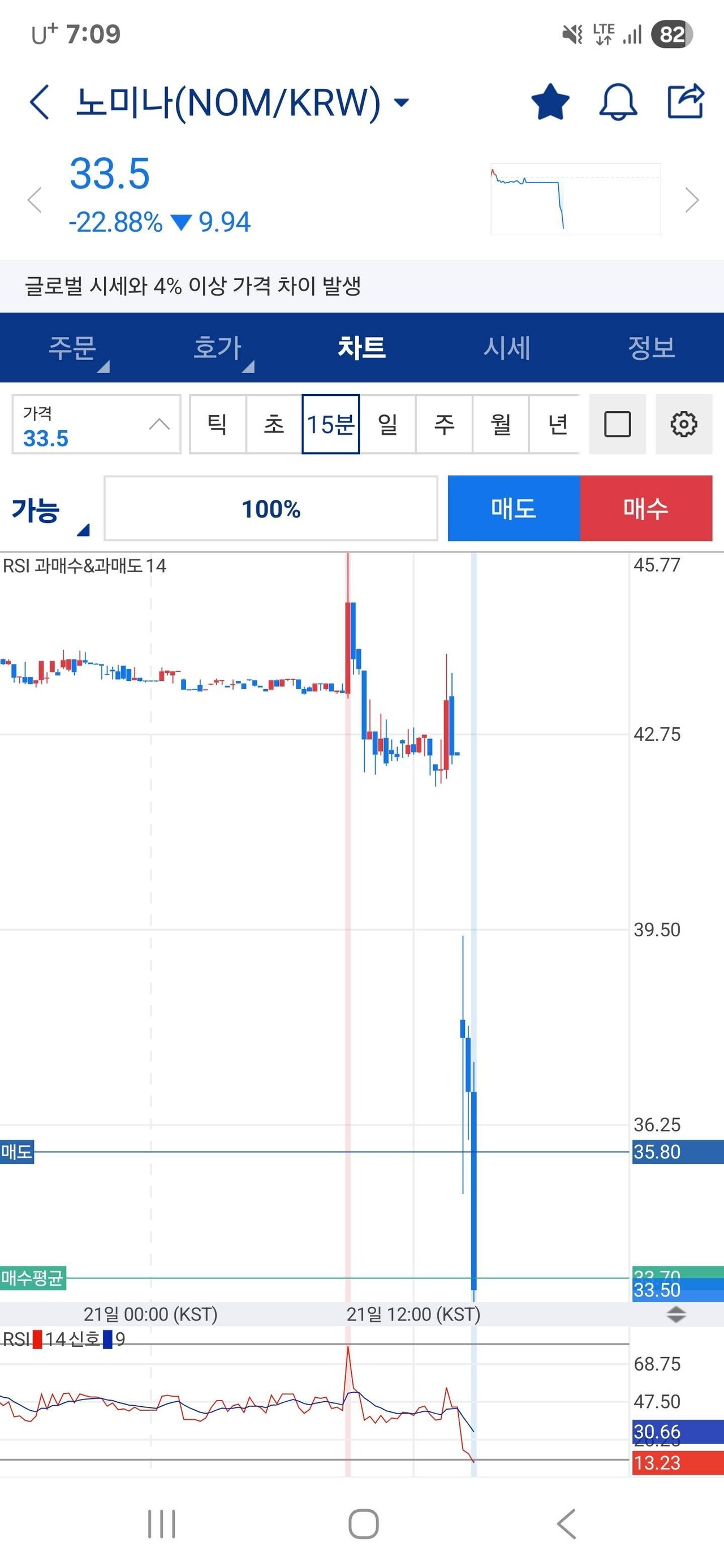The width and height of the screenshot is (724, 1568).
Task: Switch to the 주문 tab
Action: pos(73,348)
